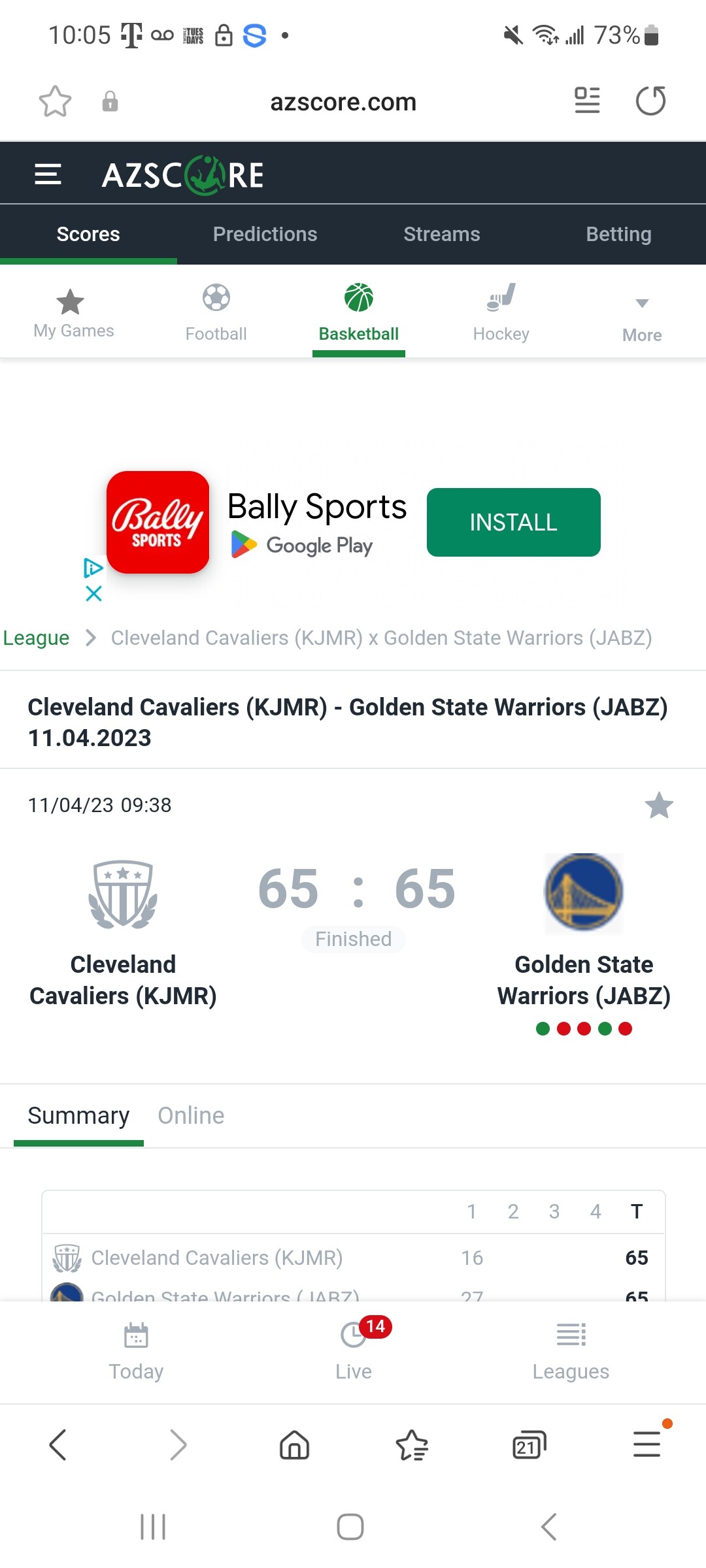Open the Leagues list
The image size is (706, 1568).
571,1352
